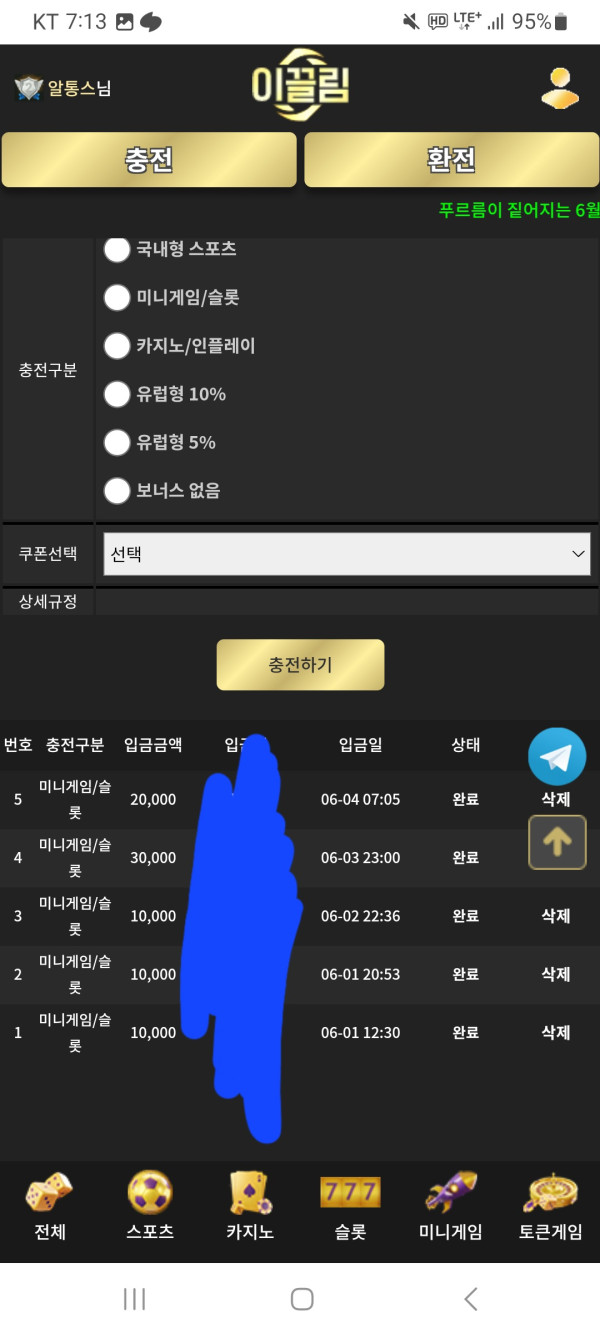Tap the 충전 button
This screenshot has height=1333, width=600.
coord(149,160)
